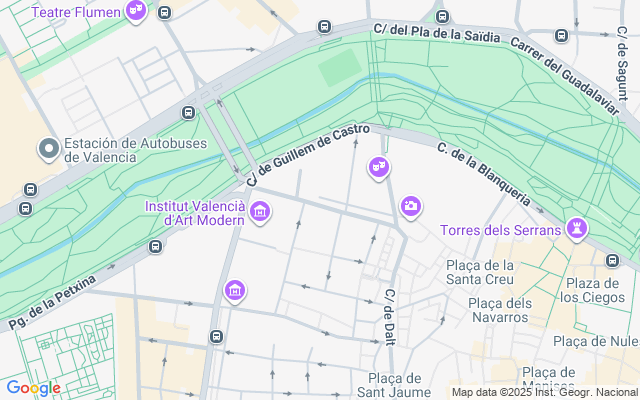
Task: Open the Institut Valencià d'Art Modern marker
Action: (260, 211)
